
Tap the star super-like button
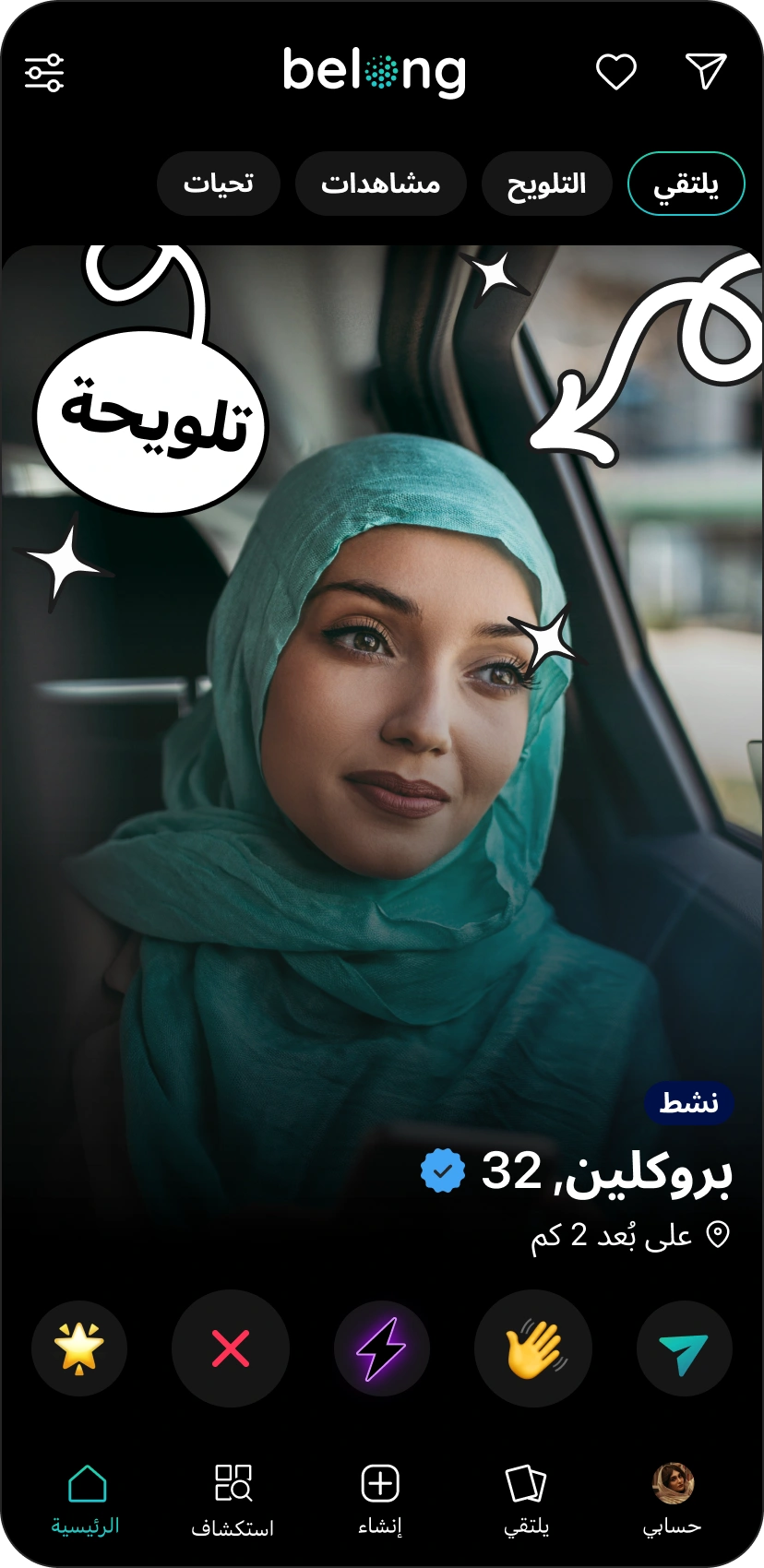click(79, 1348)
